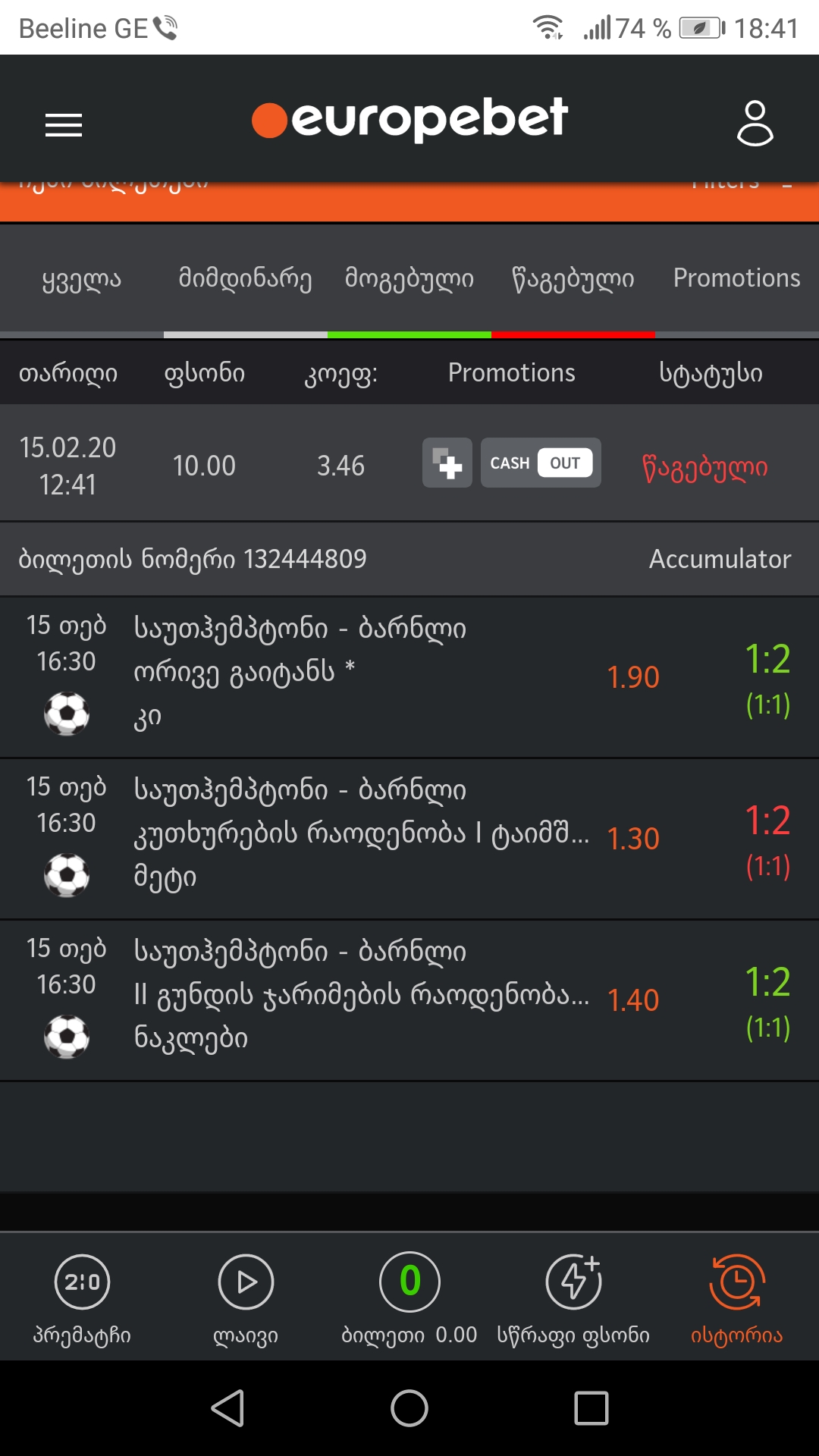The width and height of the screenshot is (819, 1456).
Task: Tap the plus icon beside Cash Out
Action: [447, 463]
